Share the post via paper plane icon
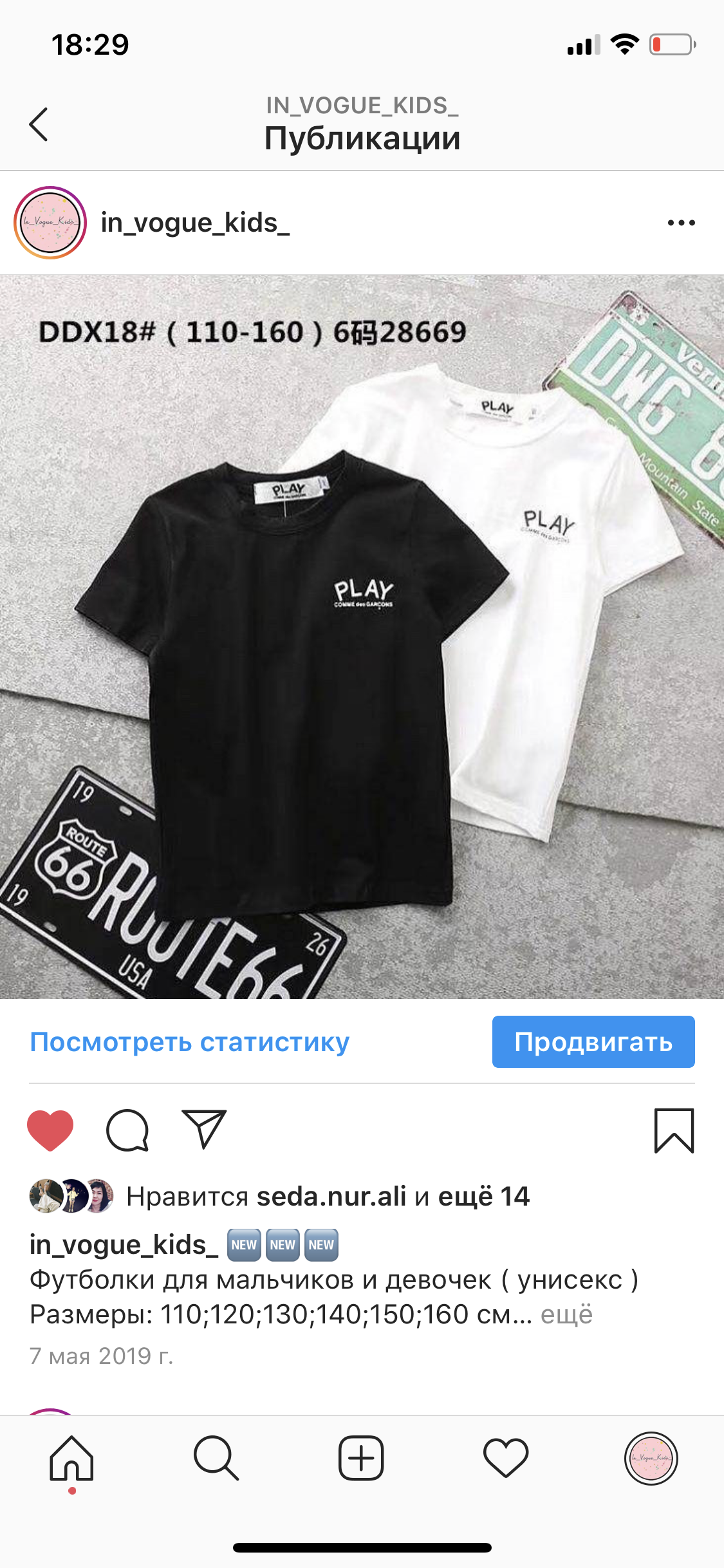 [x=204, y=1130]
